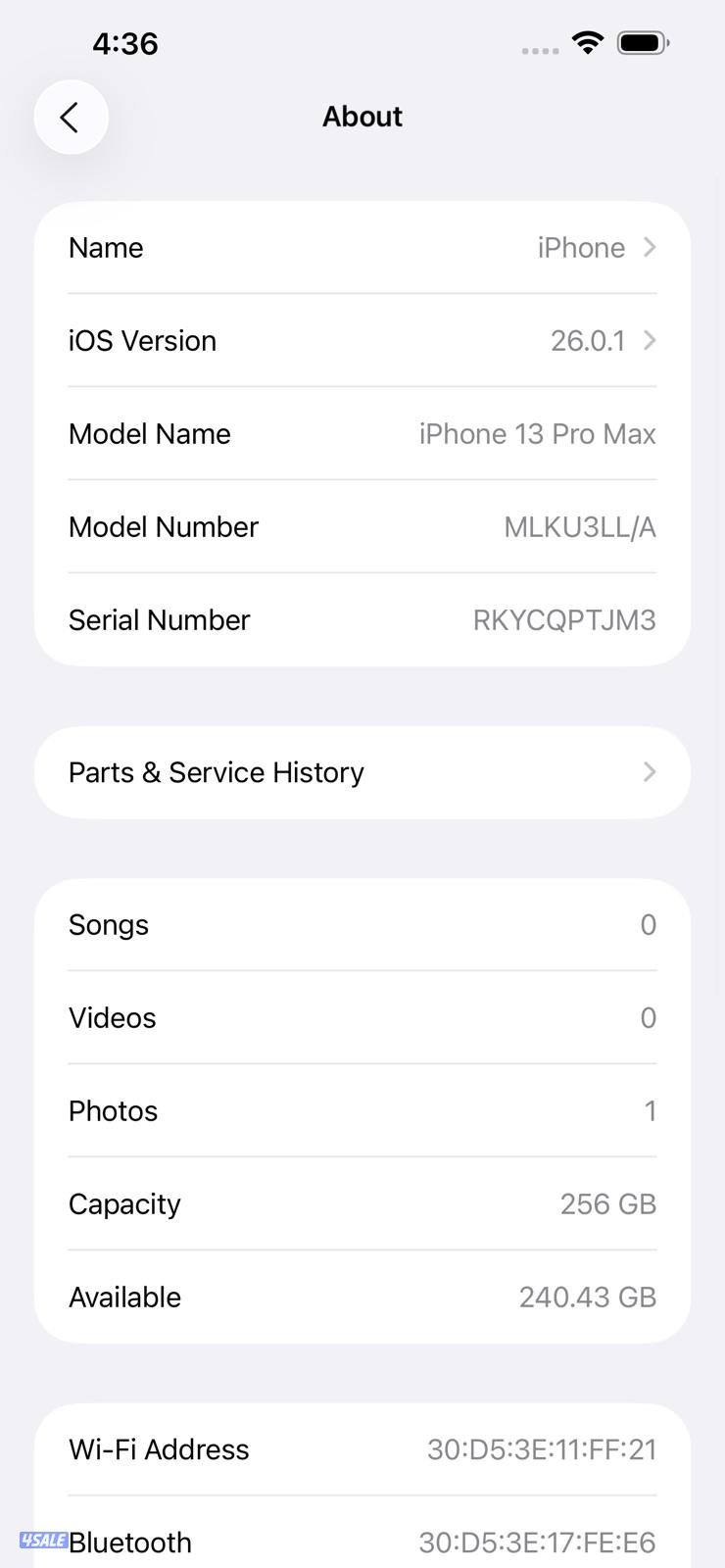Screen dimensions: 725x1568
Task: Select the Capacity 256 GB row
Action: point(362,1203)
